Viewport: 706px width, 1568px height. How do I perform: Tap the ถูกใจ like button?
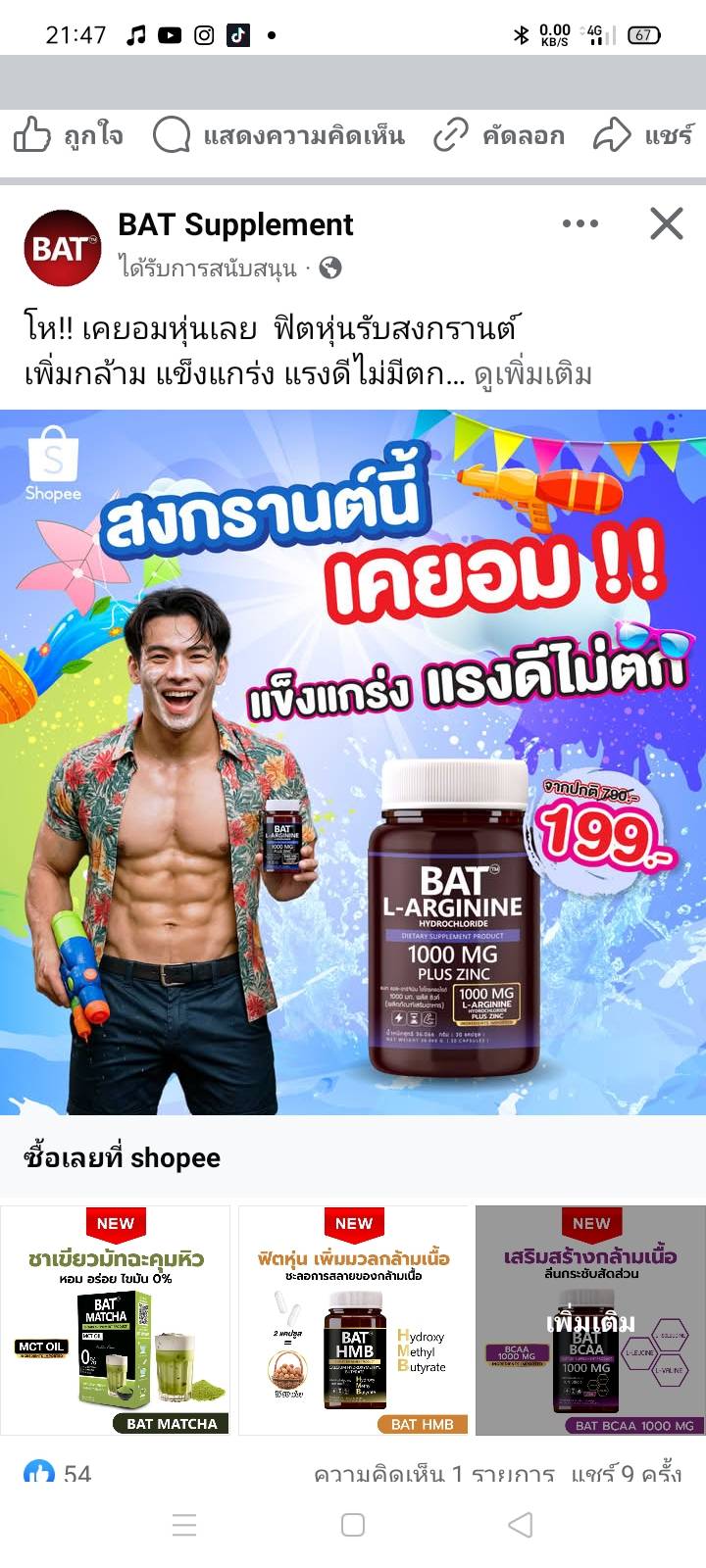(69, 135)
